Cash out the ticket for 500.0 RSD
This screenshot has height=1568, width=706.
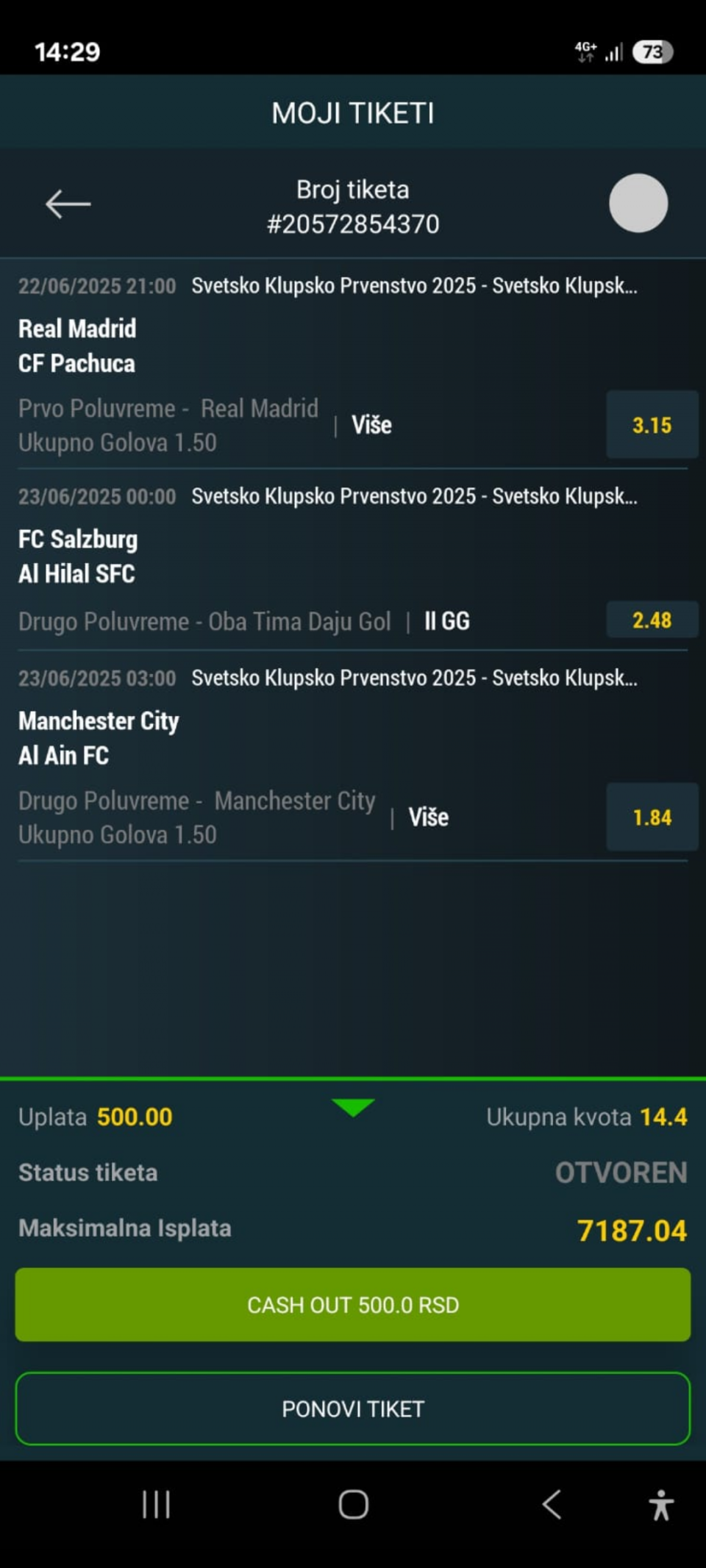point(353,1305)
